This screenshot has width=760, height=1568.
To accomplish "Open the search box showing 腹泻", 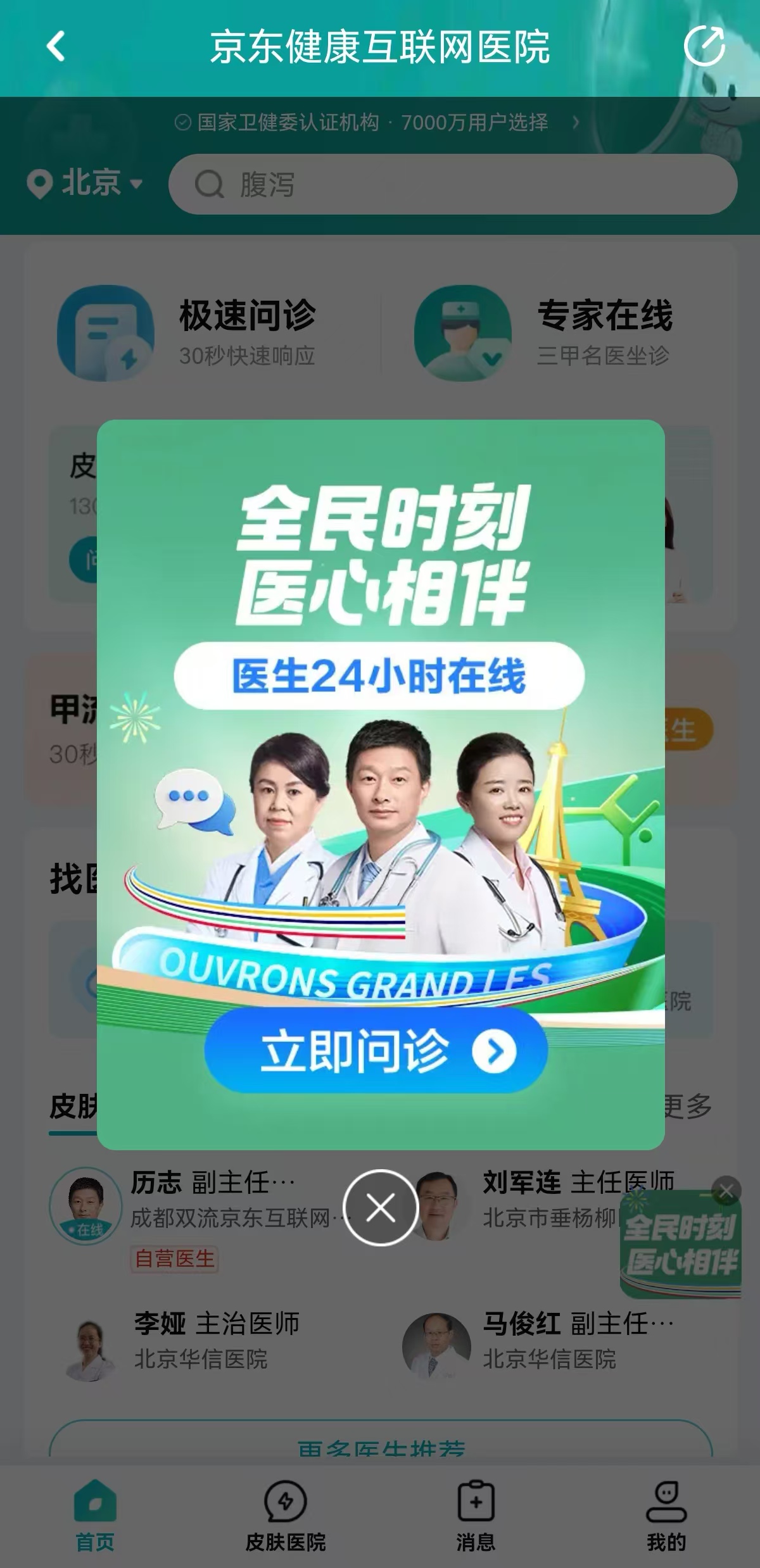I will pyautogui.click(x=452, y=185).
